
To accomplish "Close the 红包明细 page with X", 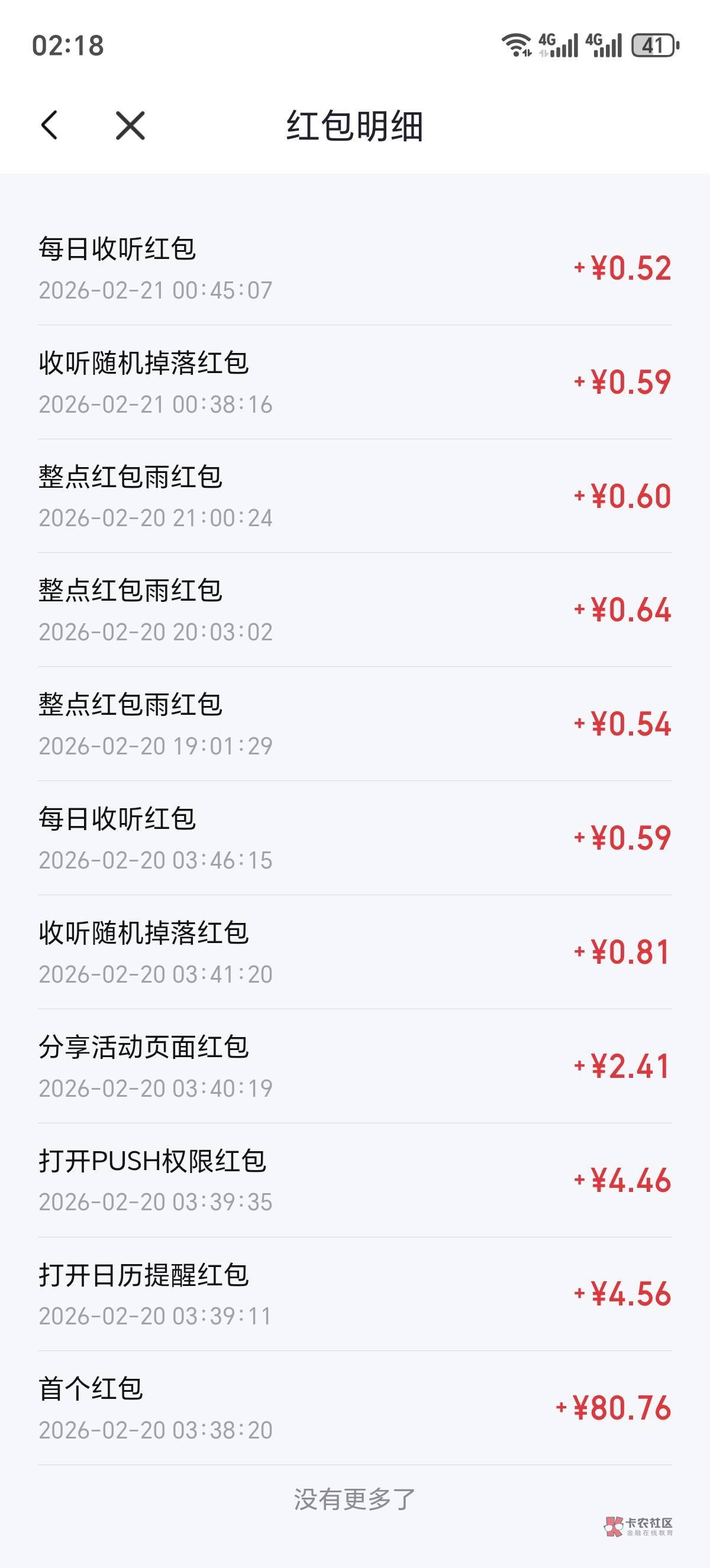I will (130, 125).
